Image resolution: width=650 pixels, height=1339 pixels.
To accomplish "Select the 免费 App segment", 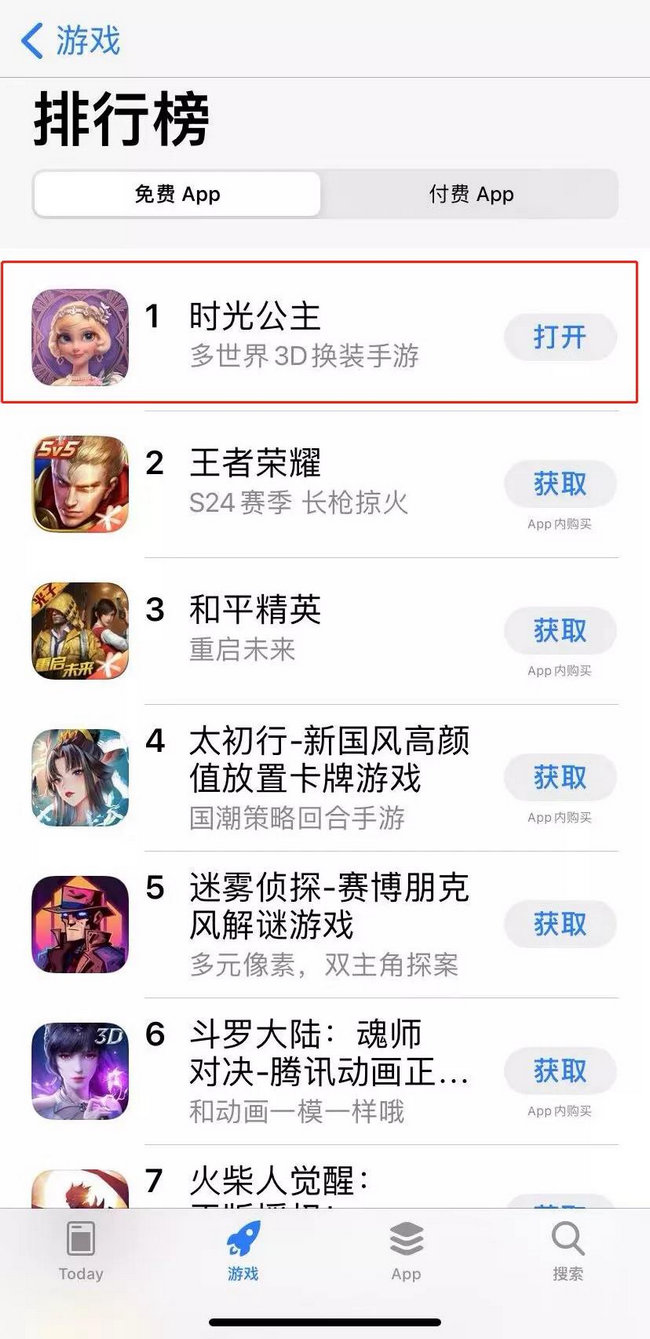I will [x=177, y=194].
